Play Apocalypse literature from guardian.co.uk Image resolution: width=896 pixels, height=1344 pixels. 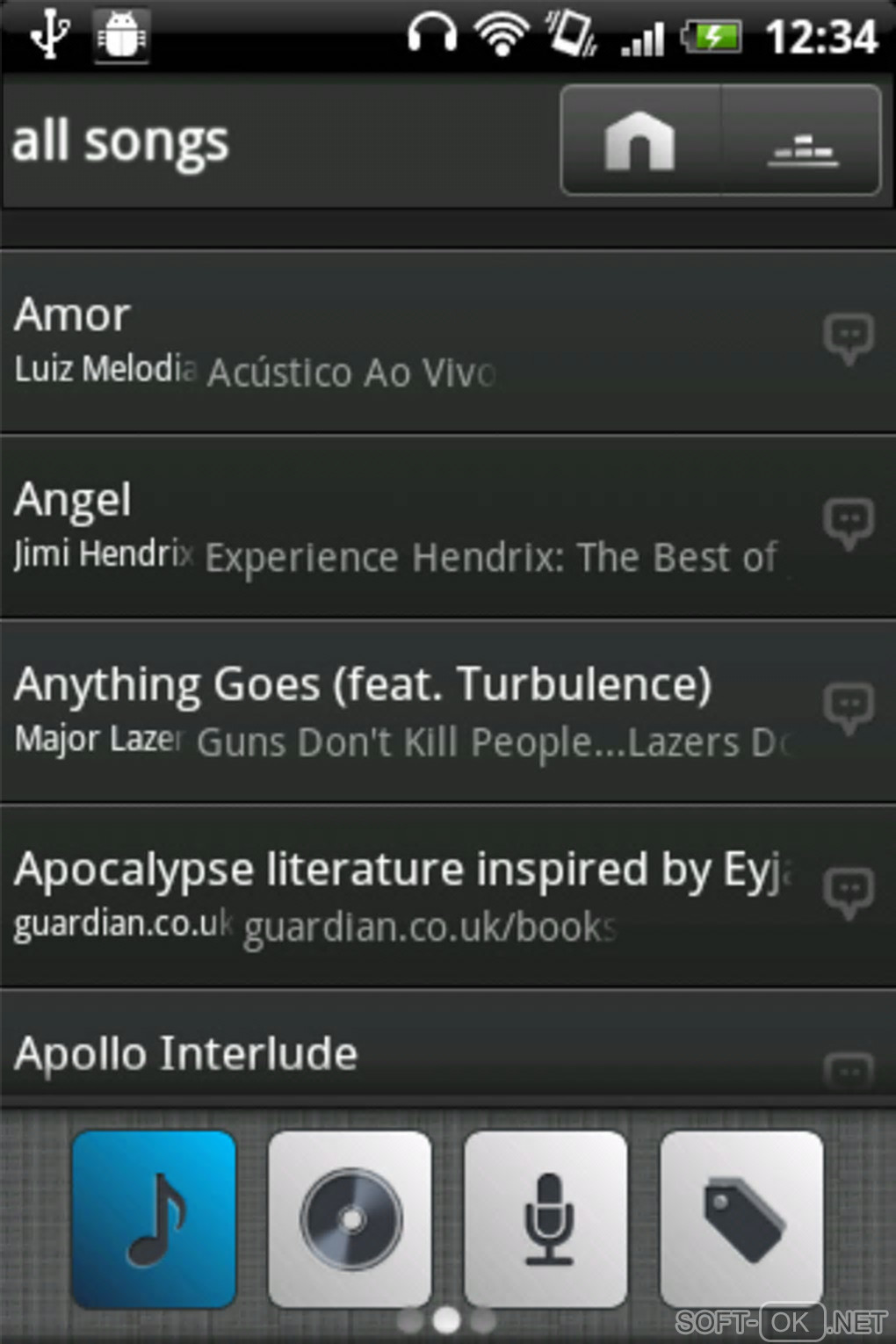(395, 896)
